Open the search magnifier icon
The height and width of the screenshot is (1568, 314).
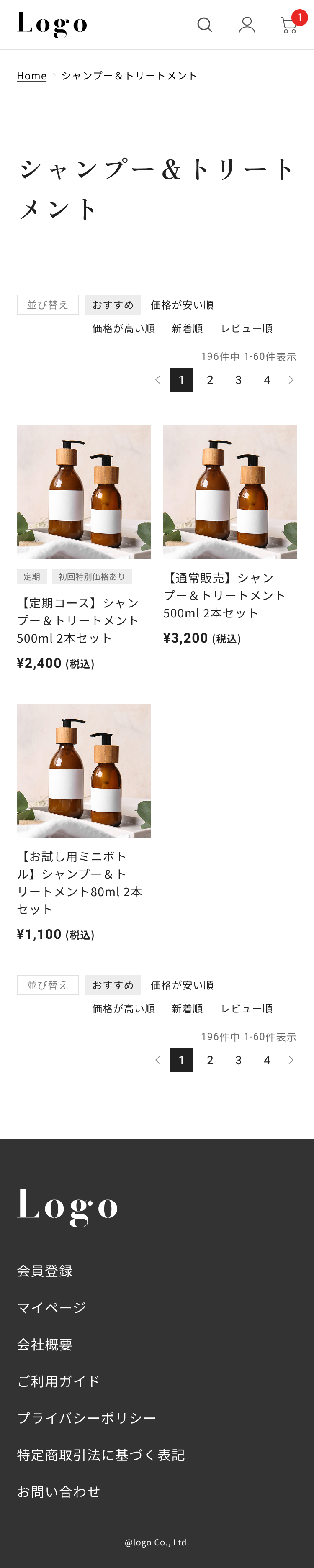point(204,25)
